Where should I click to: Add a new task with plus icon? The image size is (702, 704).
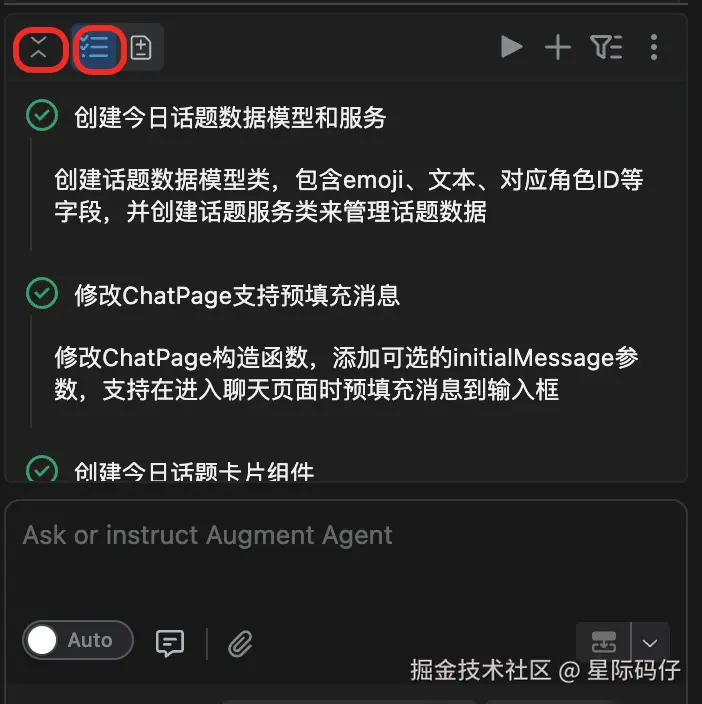click(557, 47)
